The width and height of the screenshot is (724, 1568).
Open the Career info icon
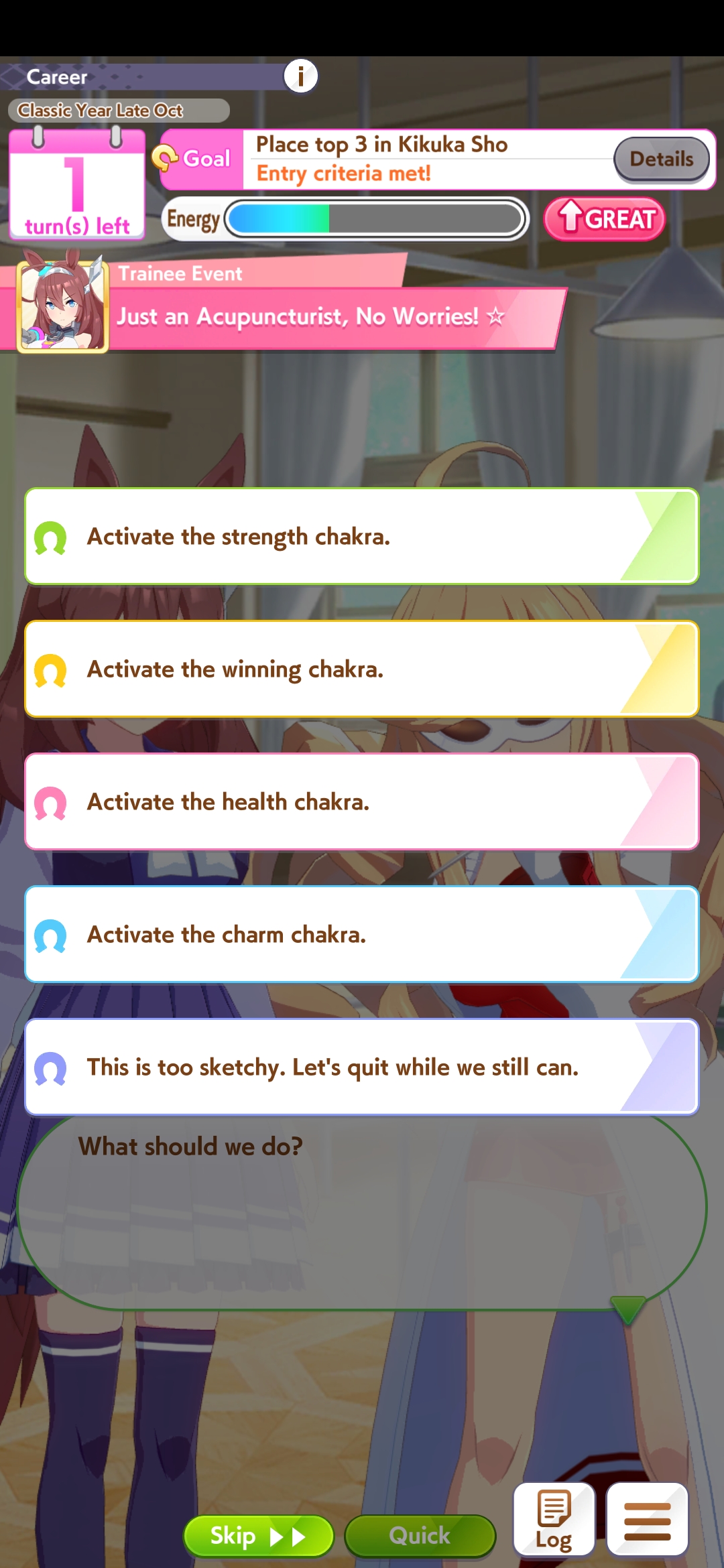300,76
